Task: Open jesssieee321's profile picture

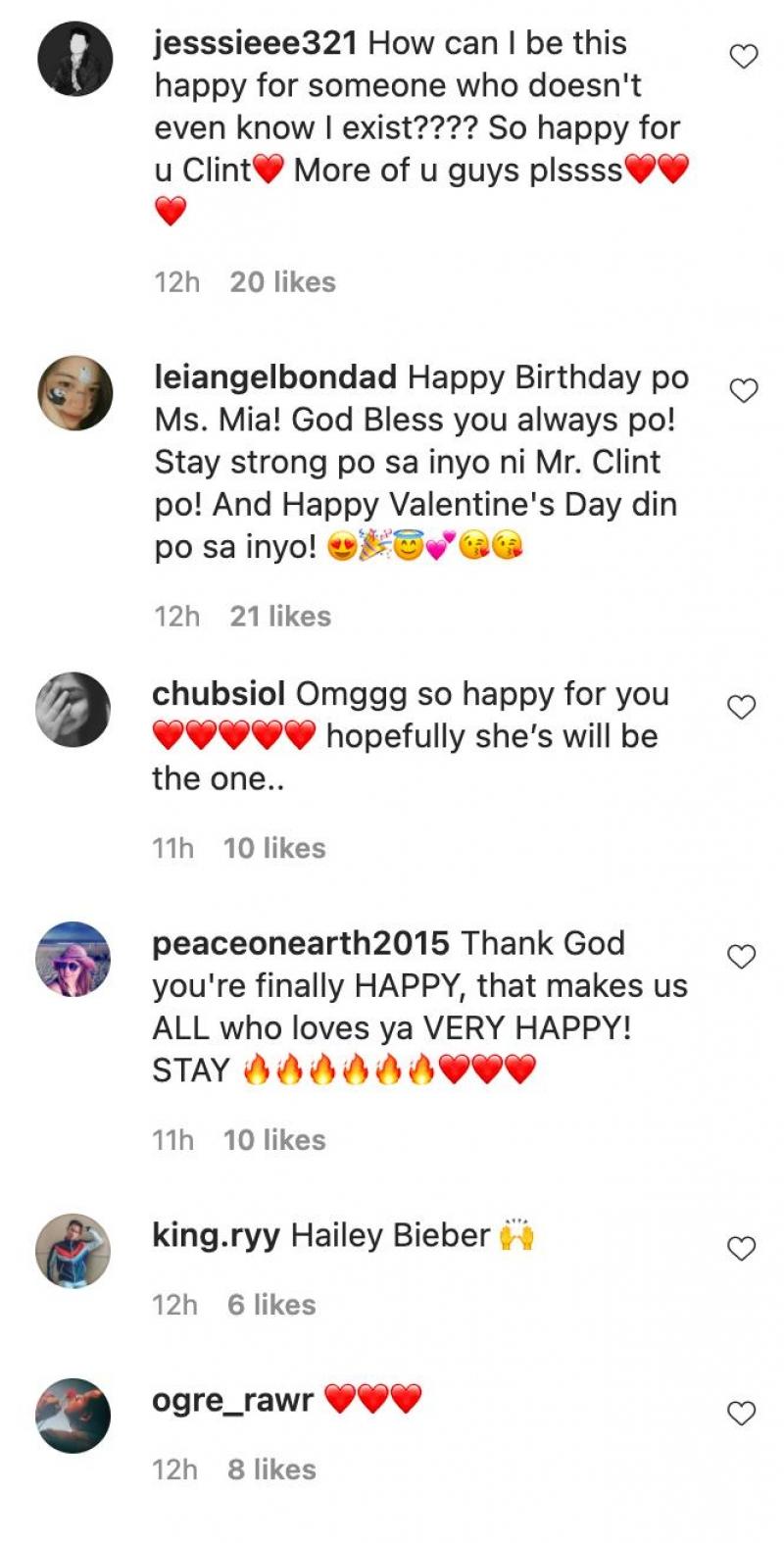Action: pos(75,58)
